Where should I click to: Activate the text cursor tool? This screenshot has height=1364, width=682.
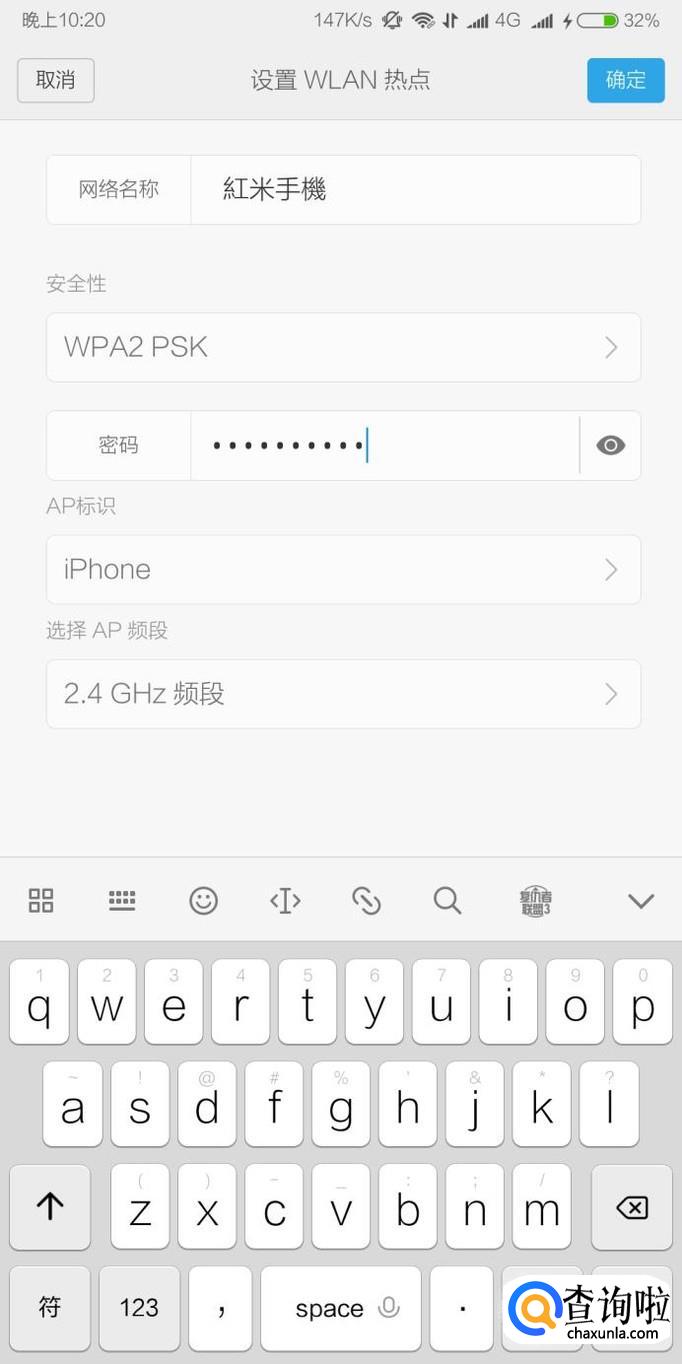click(285, 900)
